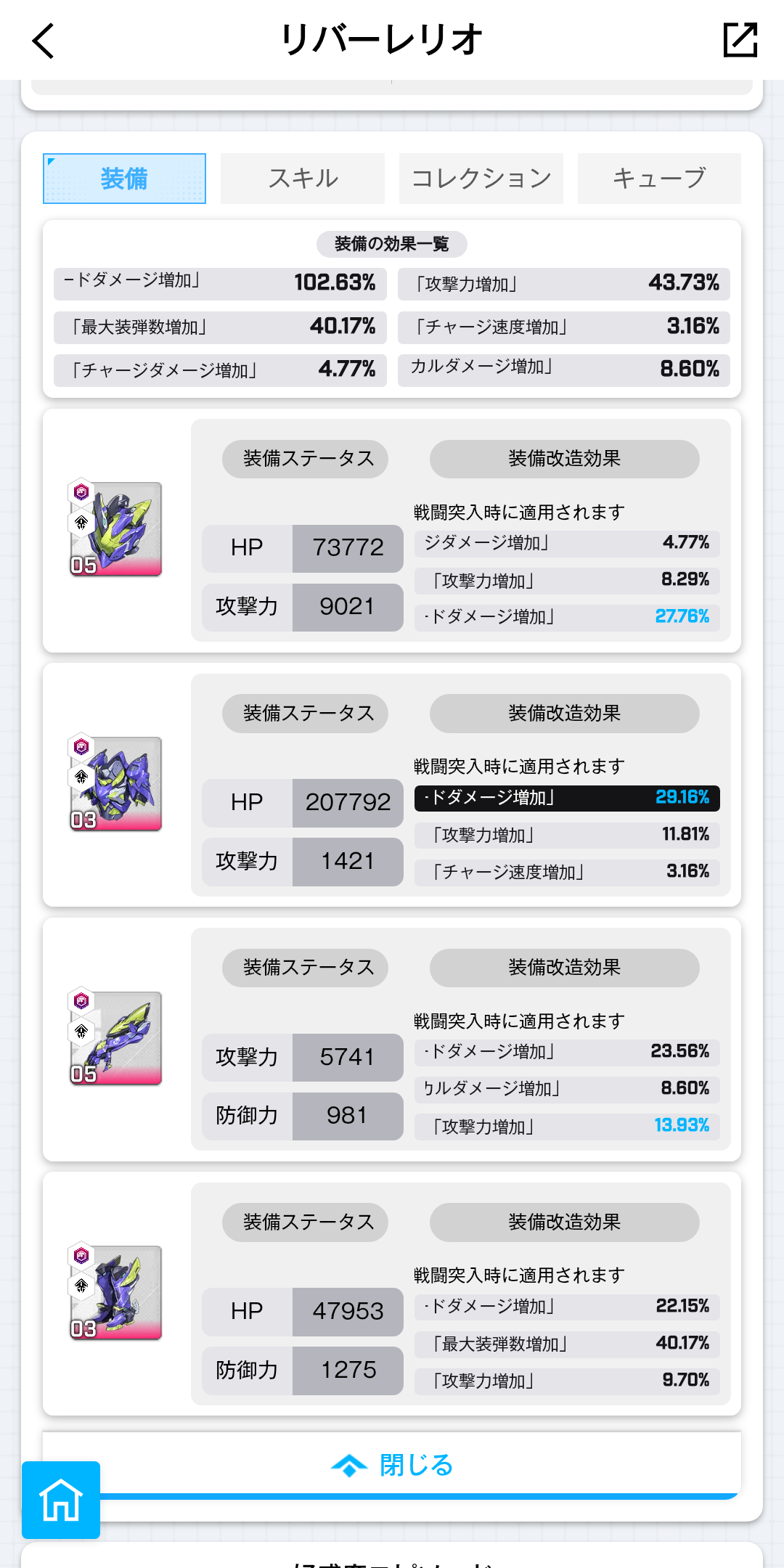
Task: Collapse the section with 閉じる
Action: (x=392, y=1465)
